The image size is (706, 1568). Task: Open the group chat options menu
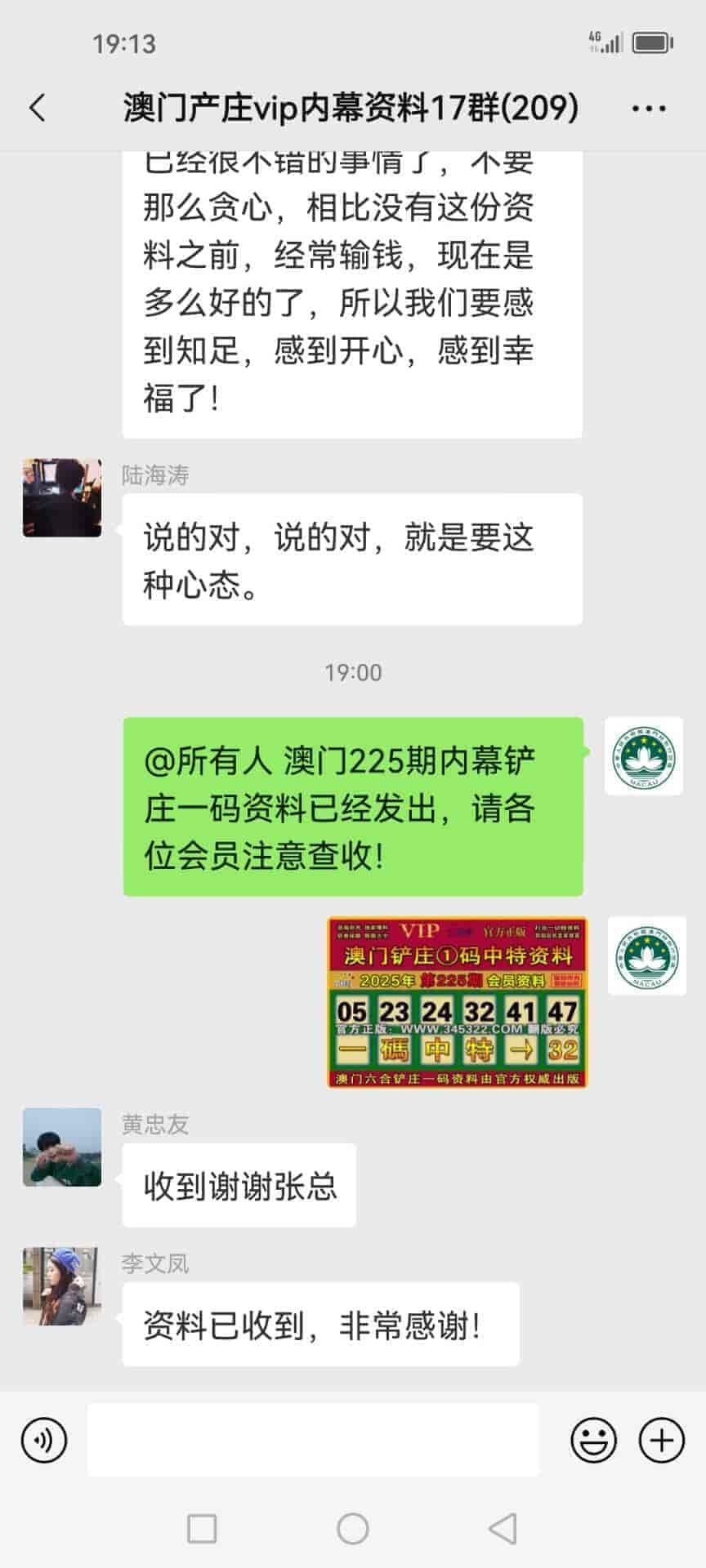[x=649, y=108]
